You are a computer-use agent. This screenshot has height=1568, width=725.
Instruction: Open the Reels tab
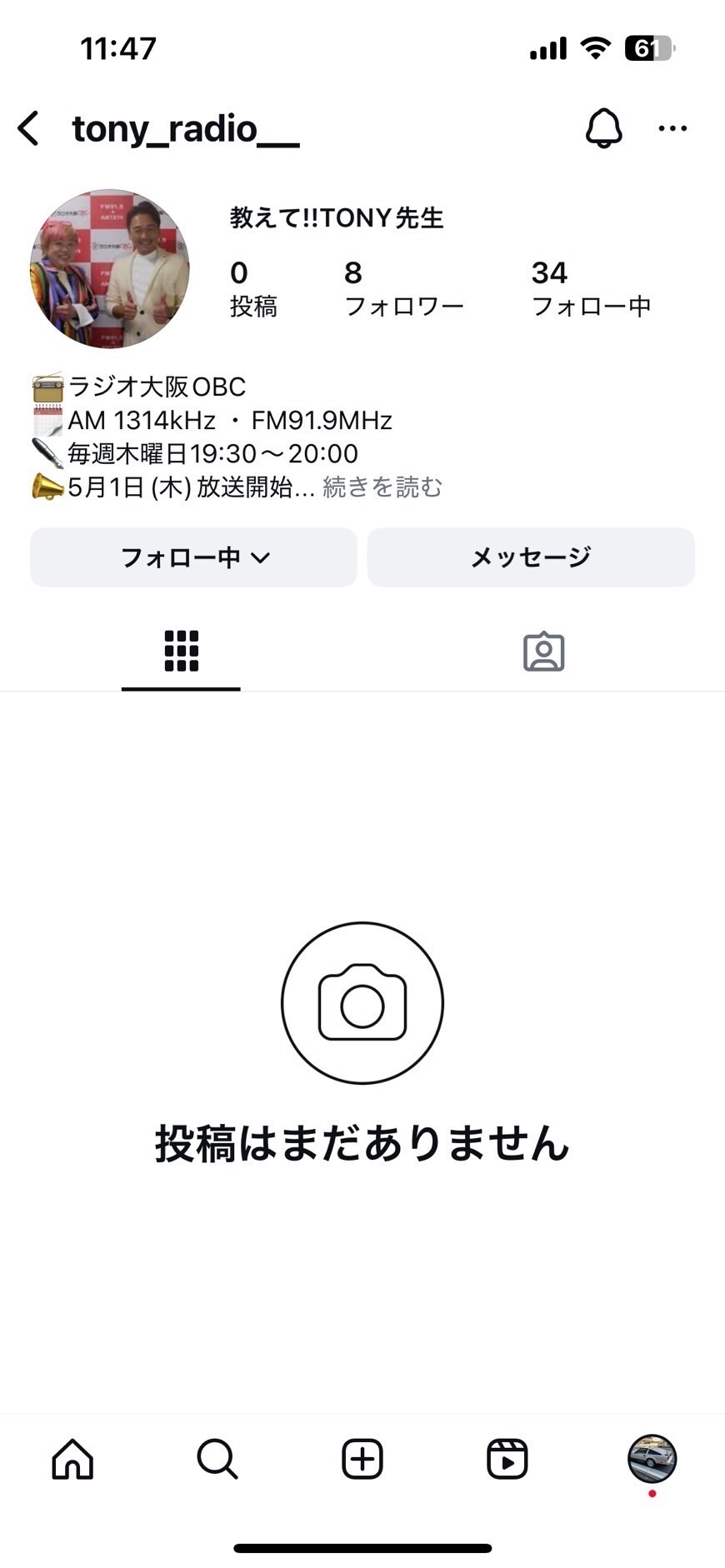point(507,1459)
